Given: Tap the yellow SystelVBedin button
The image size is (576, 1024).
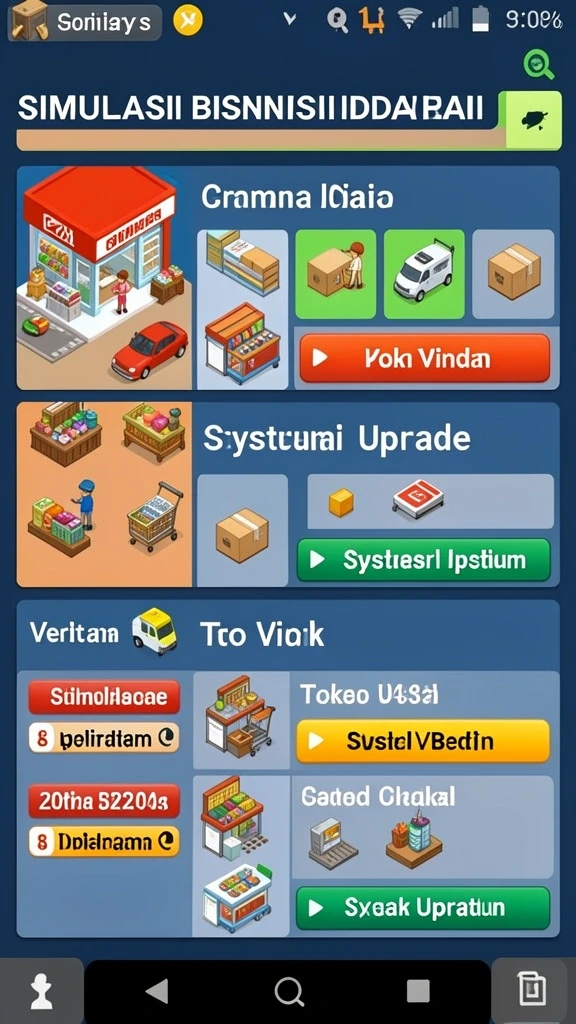Looking at the screenshot, I should 423,741.
